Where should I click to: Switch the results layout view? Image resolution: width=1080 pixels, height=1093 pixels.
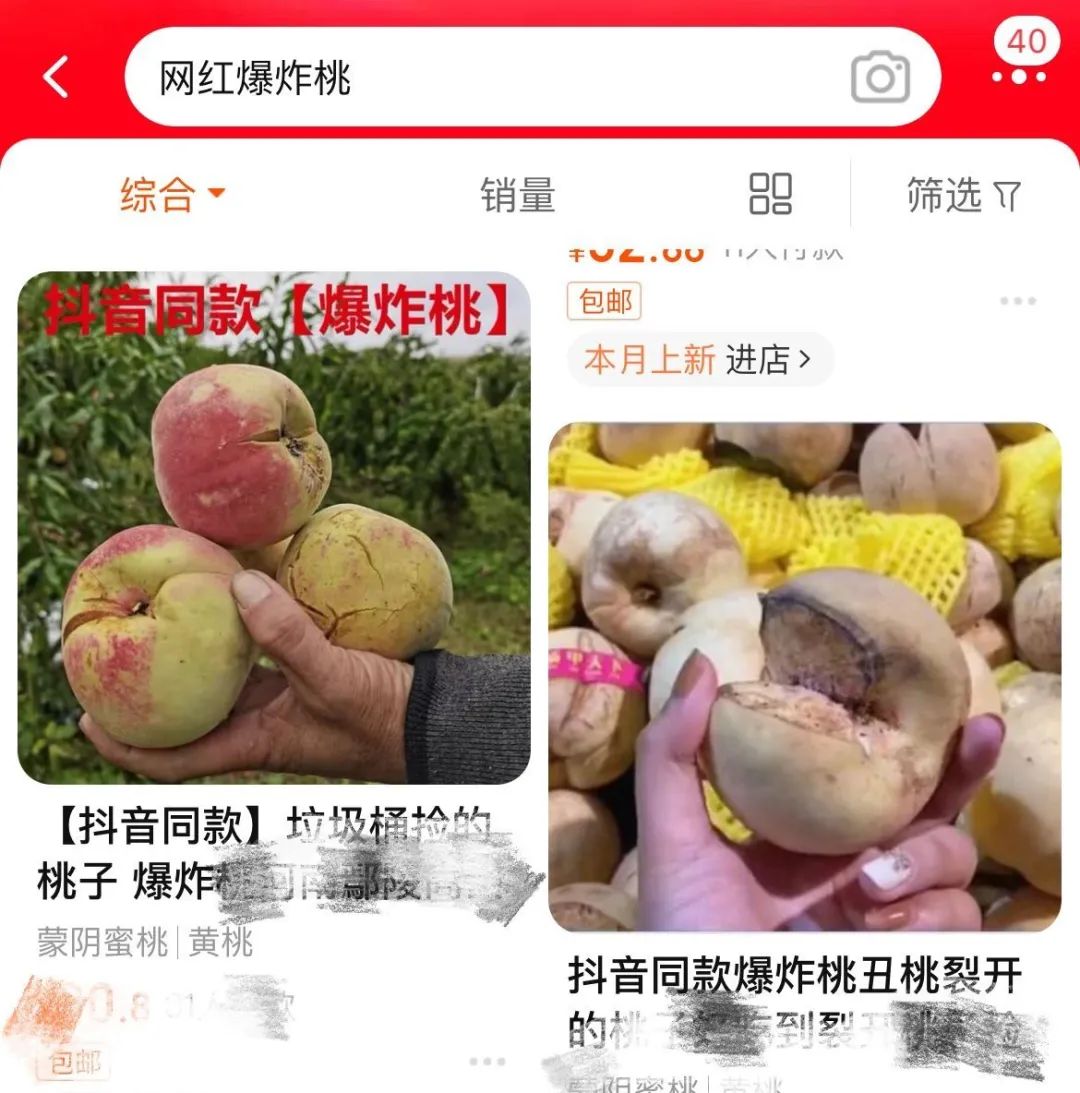pyautogui.click(x=770, y=193)
